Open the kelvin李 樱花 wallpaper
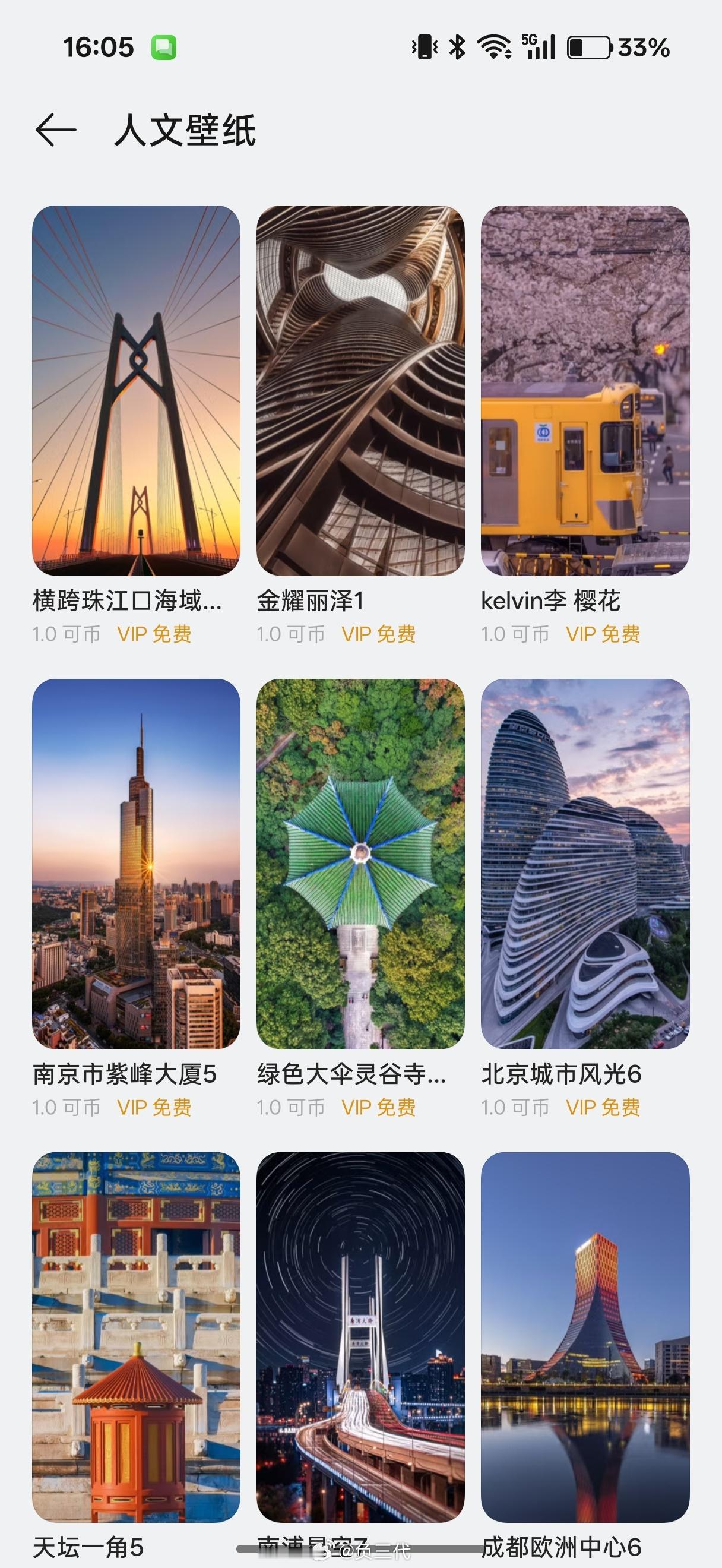This screenshot has width=722, height=1568. point(585,391)
